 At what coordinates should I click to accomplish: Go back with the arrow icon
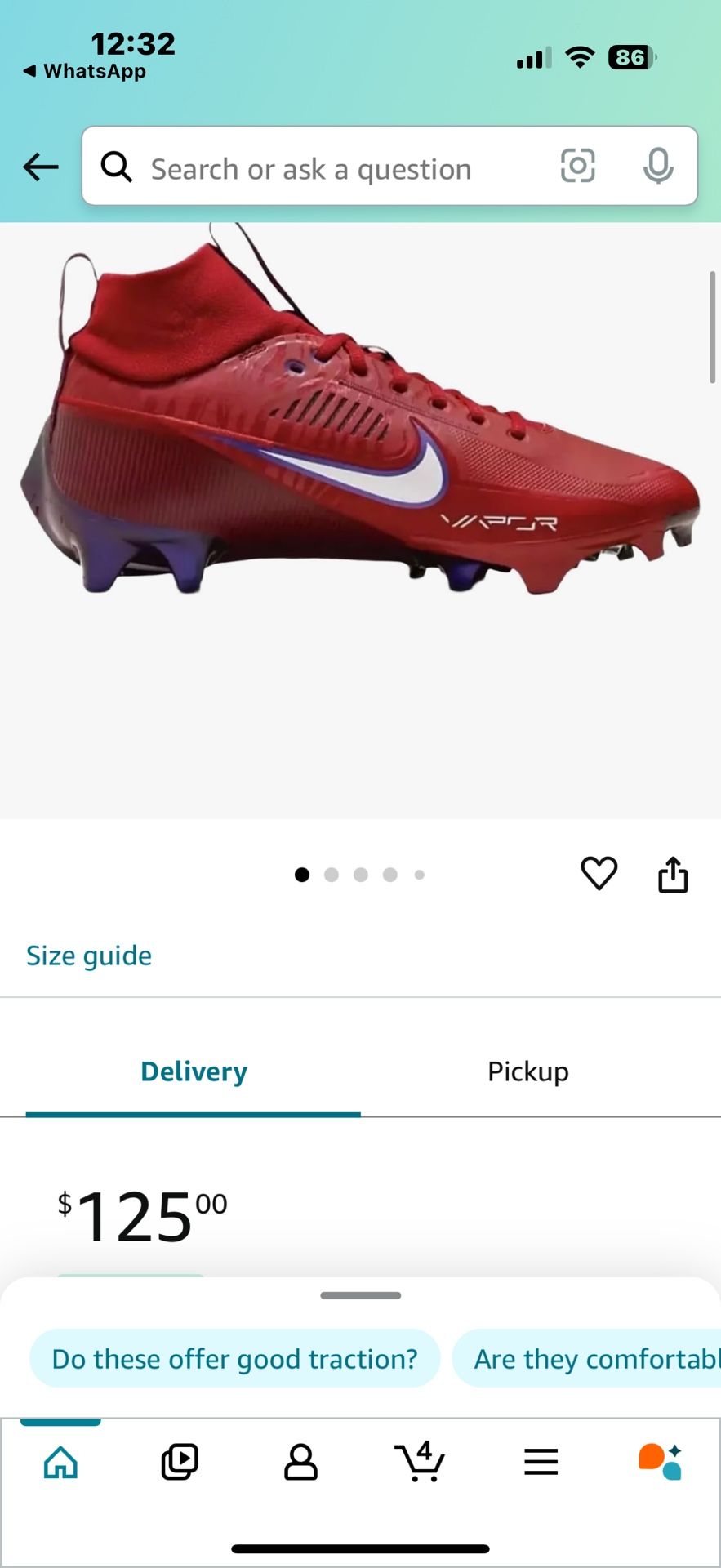pyautogui.click(x=41, y=167)
